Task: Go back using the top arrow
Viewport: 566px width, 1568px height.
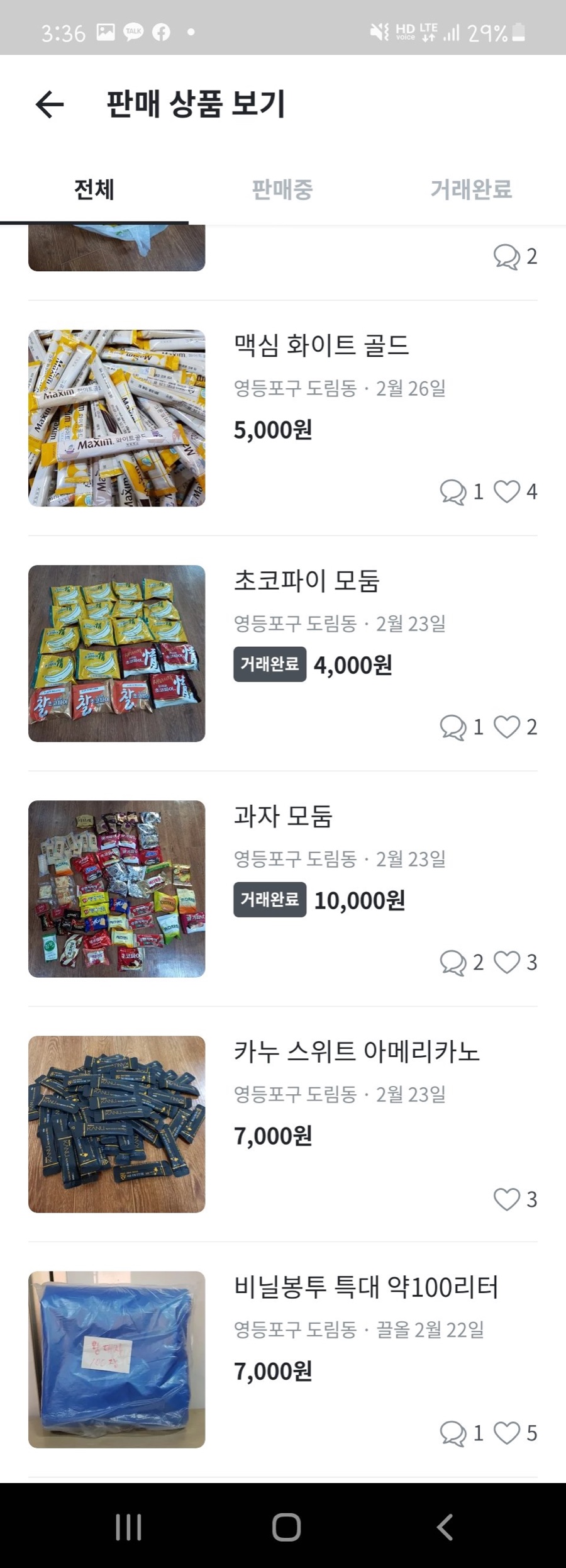Action: (x=50, y=104)
